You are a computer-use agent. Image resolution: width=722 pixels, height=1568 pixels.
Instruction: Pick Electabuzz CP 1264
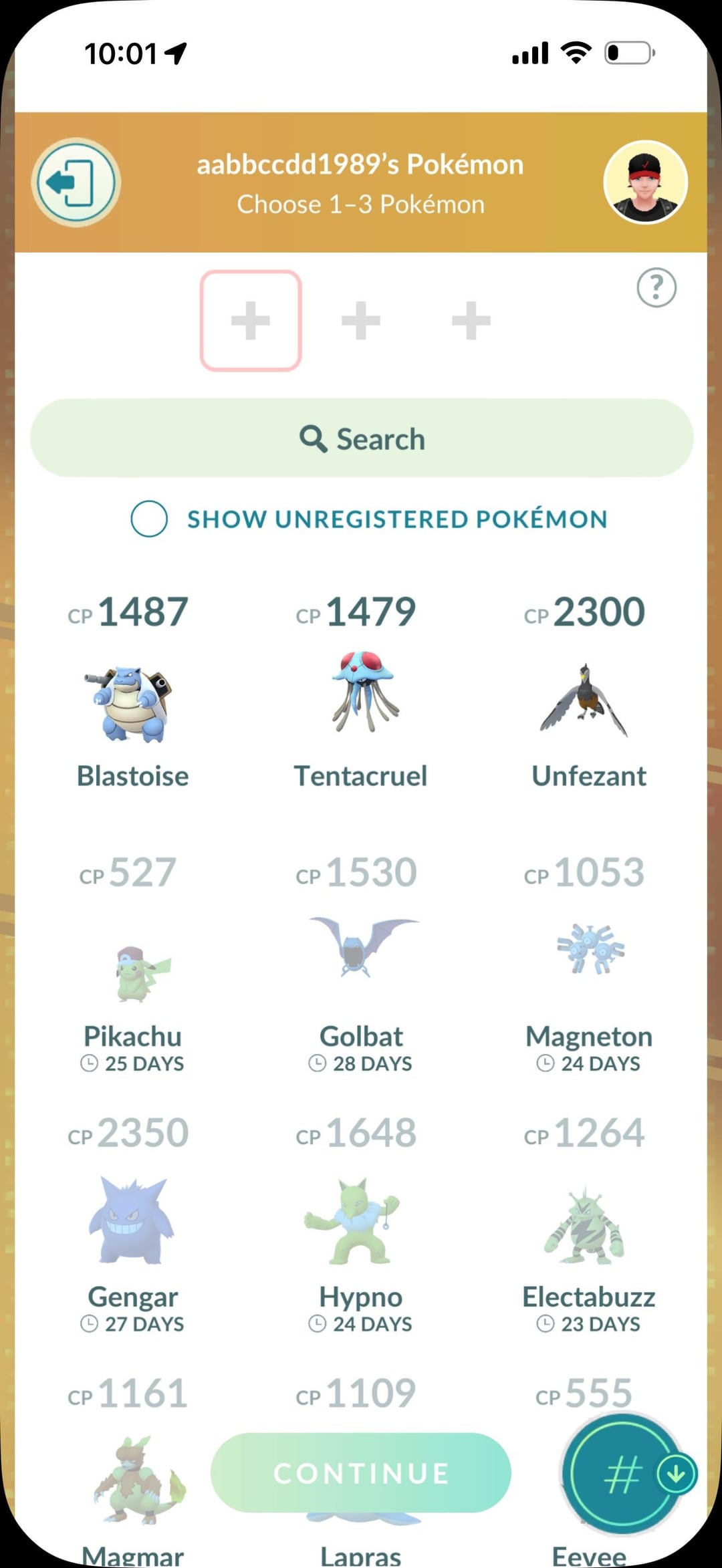tap(588, 1223)
